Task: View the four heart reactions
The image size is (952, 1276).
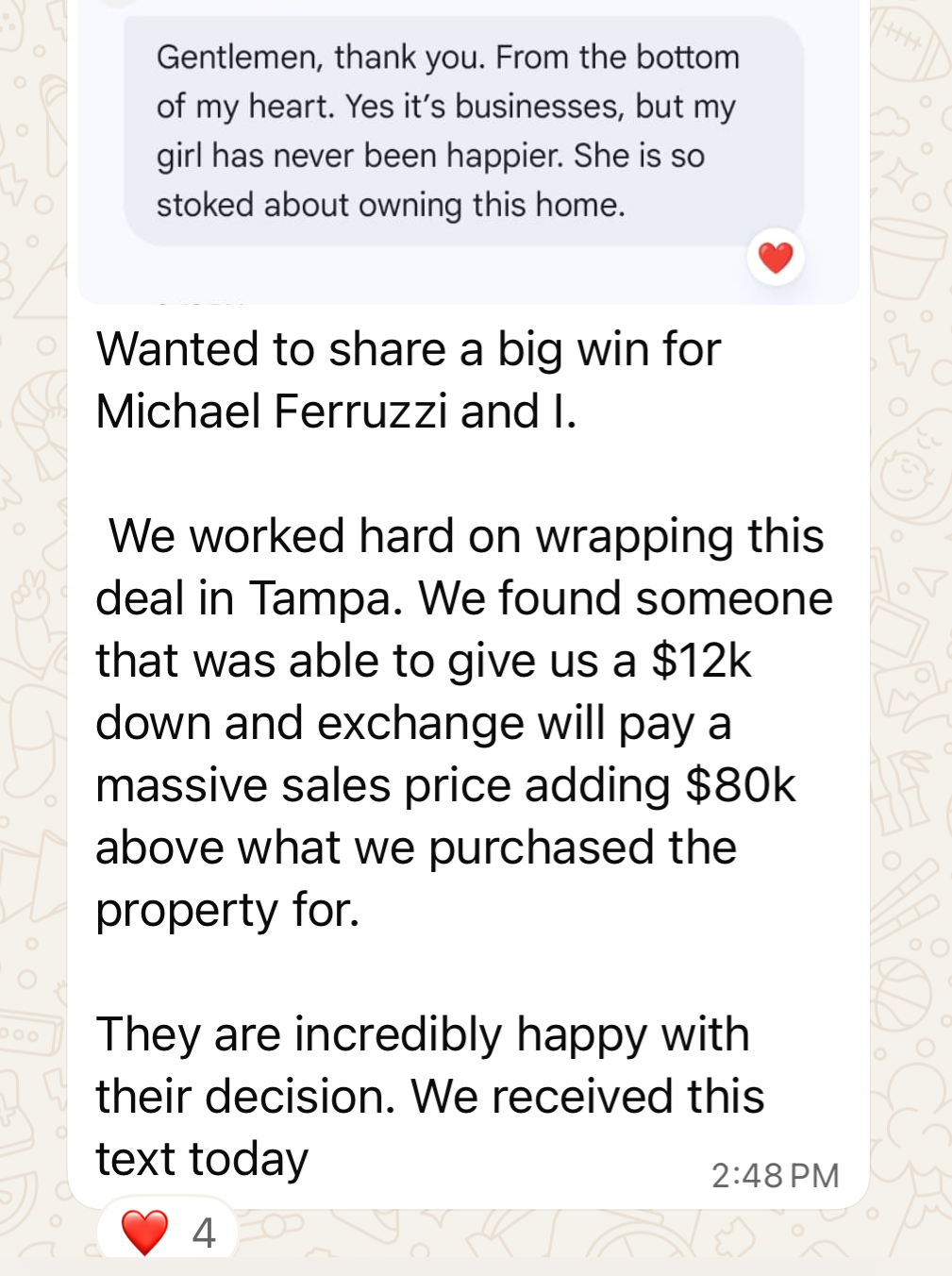Action: point(168,1232)
